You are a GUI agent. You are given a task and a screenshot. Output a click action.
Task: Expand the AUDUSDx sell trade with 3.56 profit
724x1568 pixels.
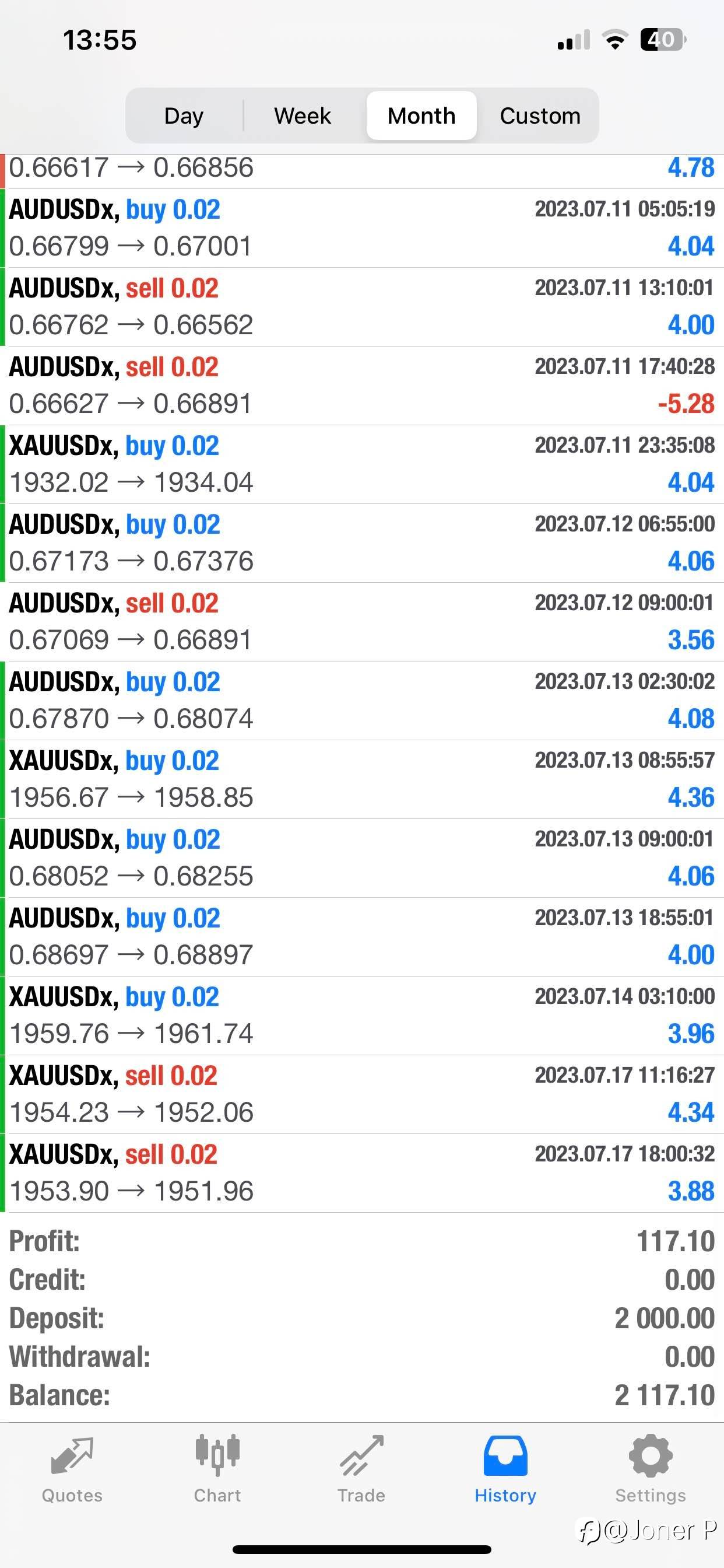point(362,622)
